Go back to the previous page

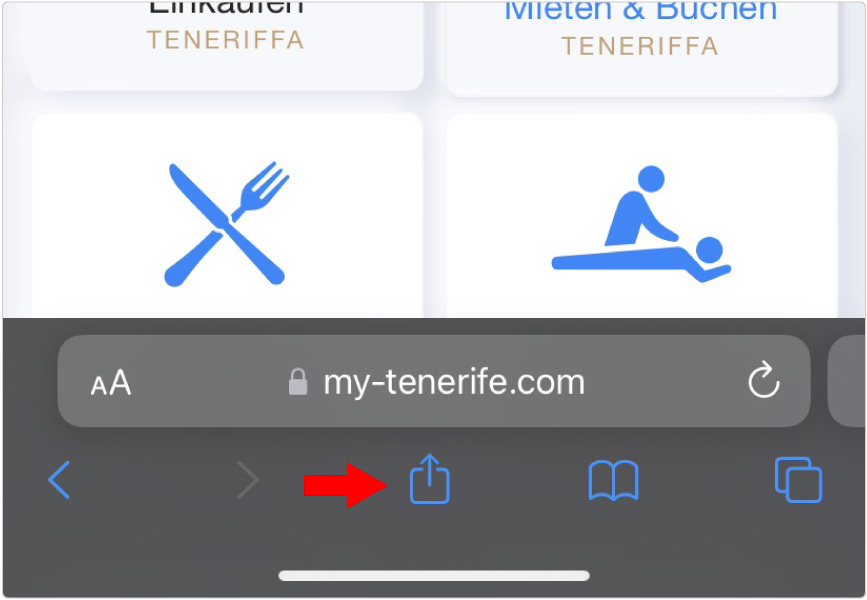pos(60,481)
